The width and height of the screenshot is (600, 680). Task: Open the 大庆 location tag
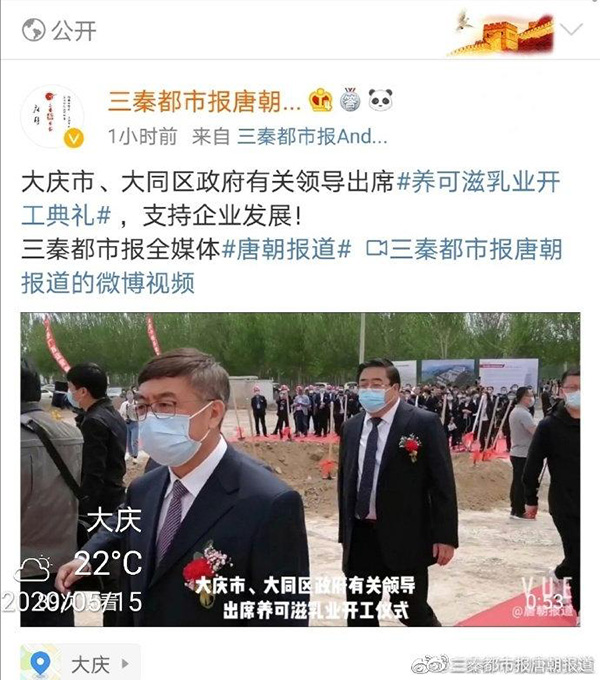[80, 663]
